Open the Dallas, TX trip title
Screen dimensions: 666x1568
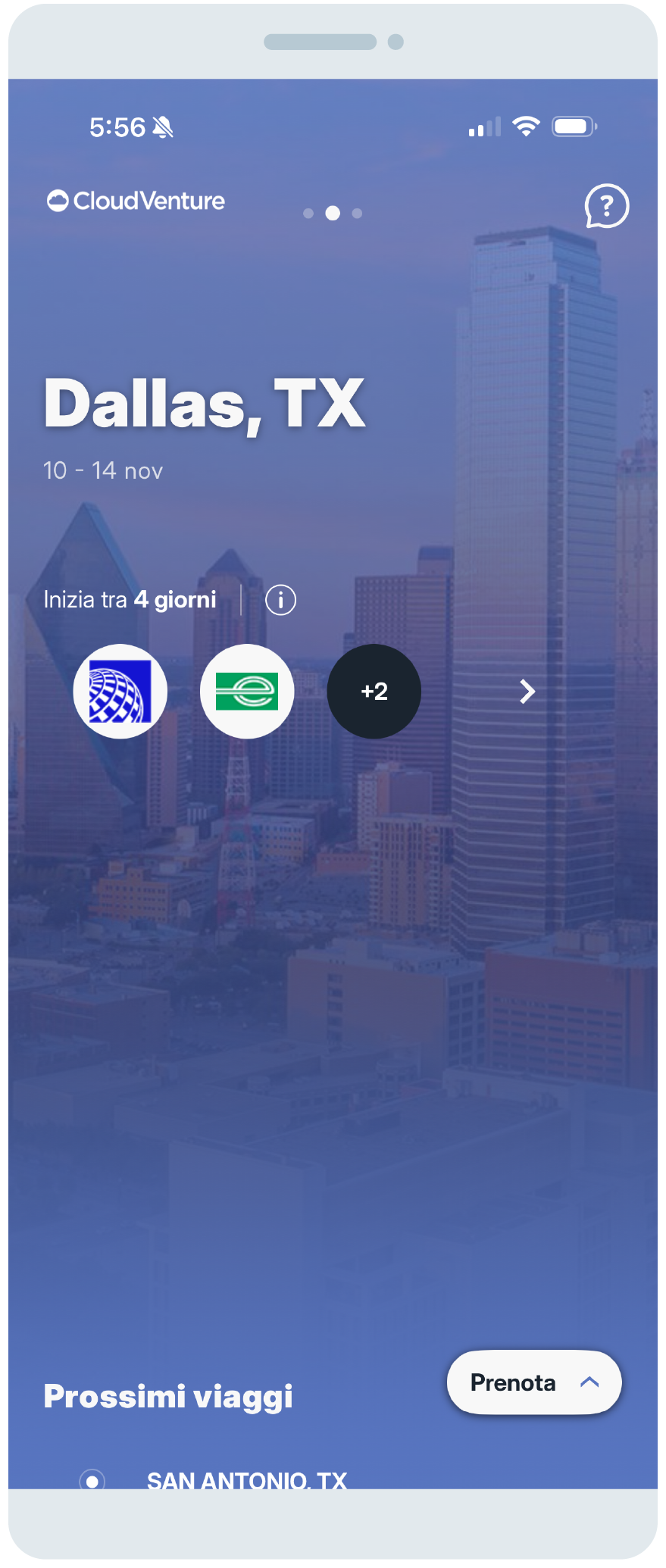[x=205, y=404]
